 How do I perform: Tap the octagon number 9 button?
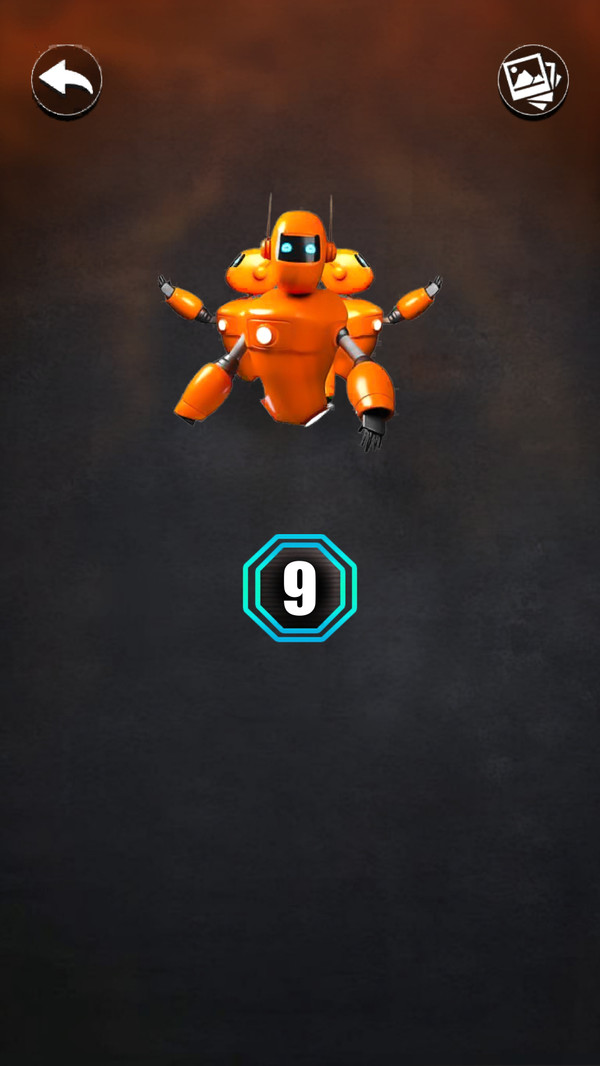coord(300,588)
